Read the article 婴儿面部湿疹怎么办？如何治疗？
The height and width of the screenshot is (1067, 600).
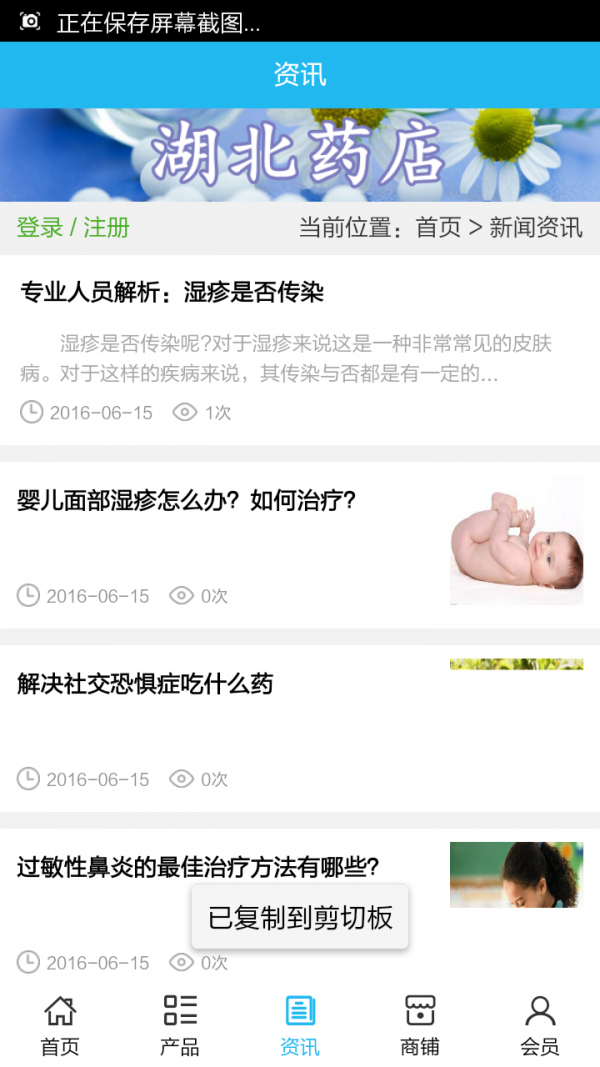click(187, 500)
